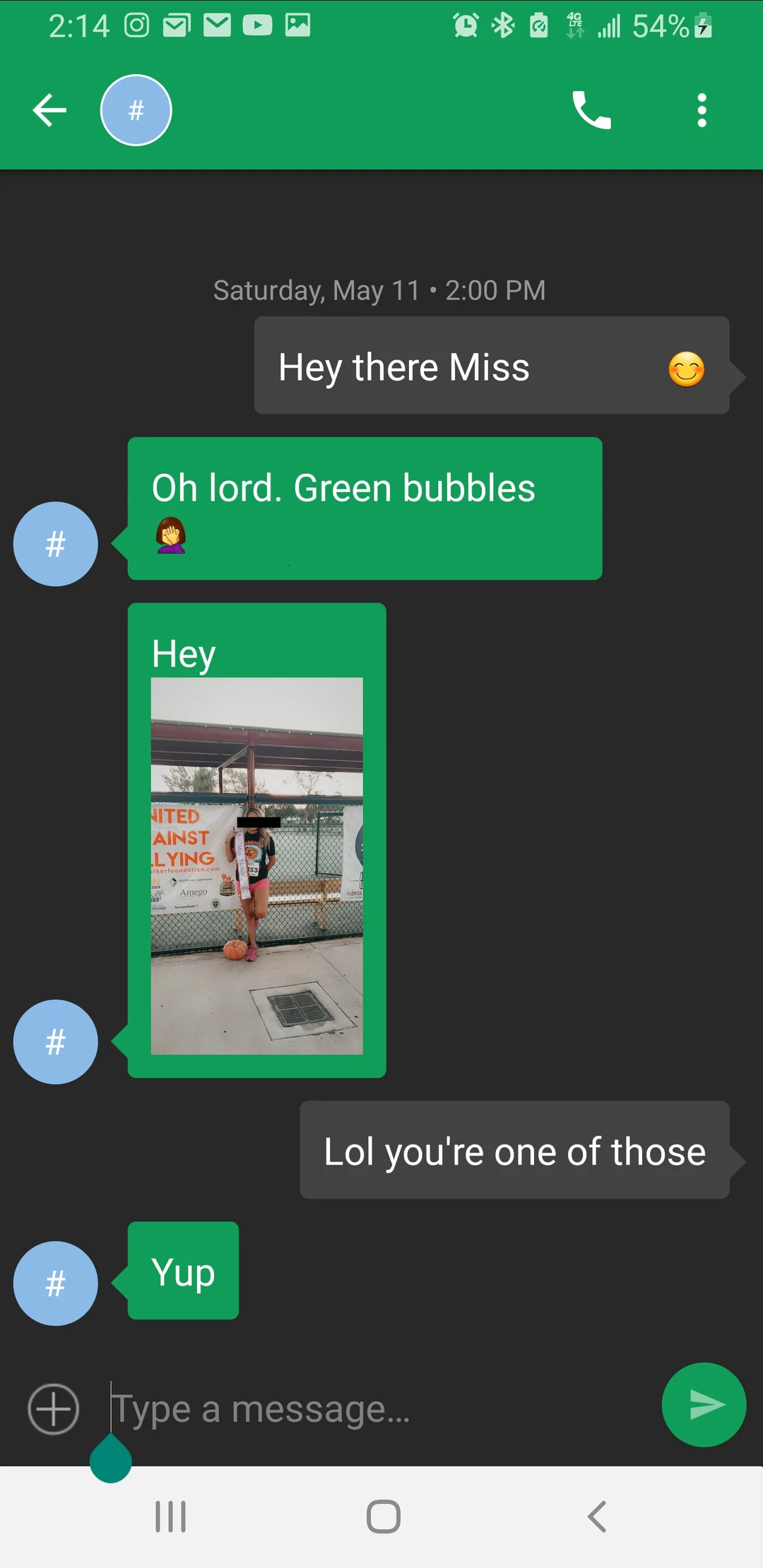
Task: Start a phone call with this contact
Action: pyautogui.click(x=591, y=109)
